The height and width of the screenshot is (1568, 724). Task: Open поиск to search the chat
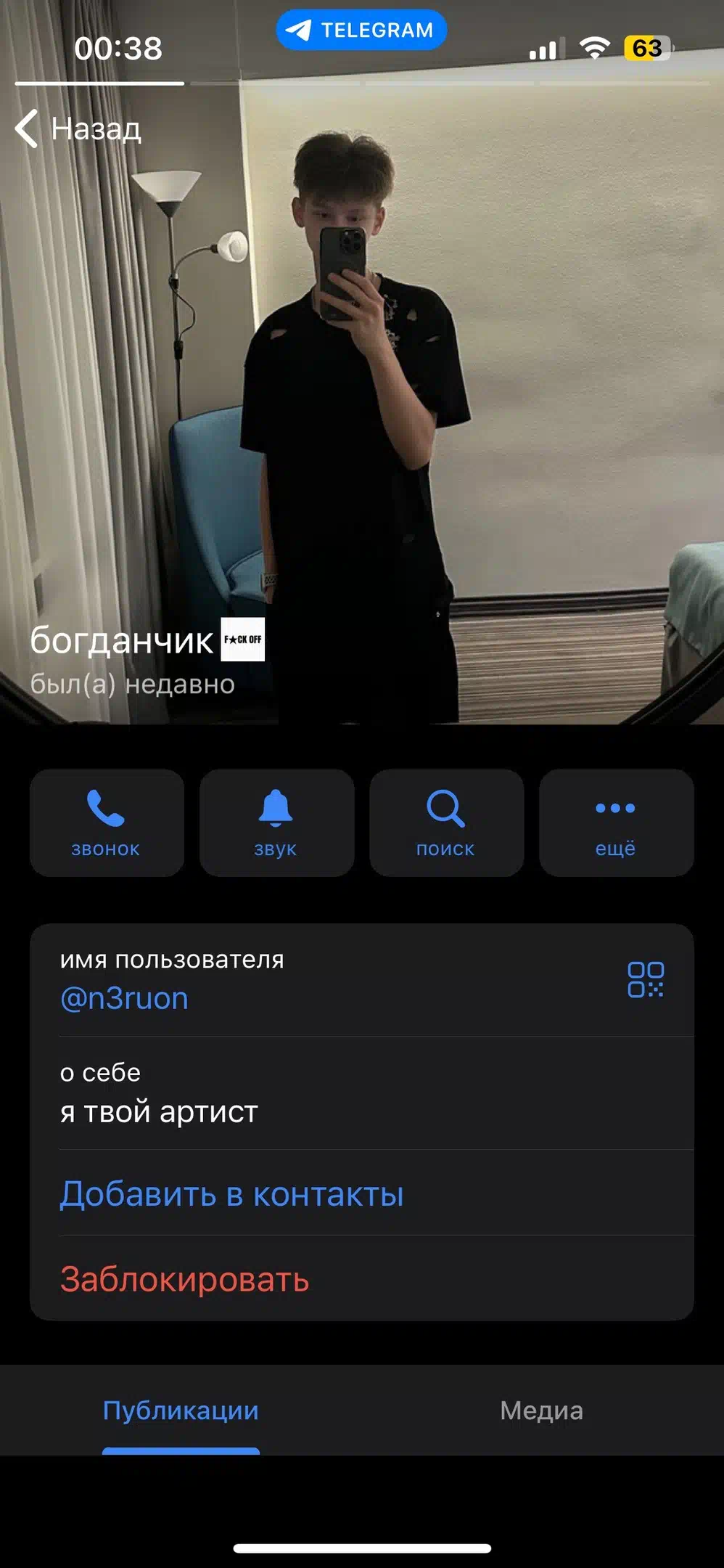click(446, 822)
